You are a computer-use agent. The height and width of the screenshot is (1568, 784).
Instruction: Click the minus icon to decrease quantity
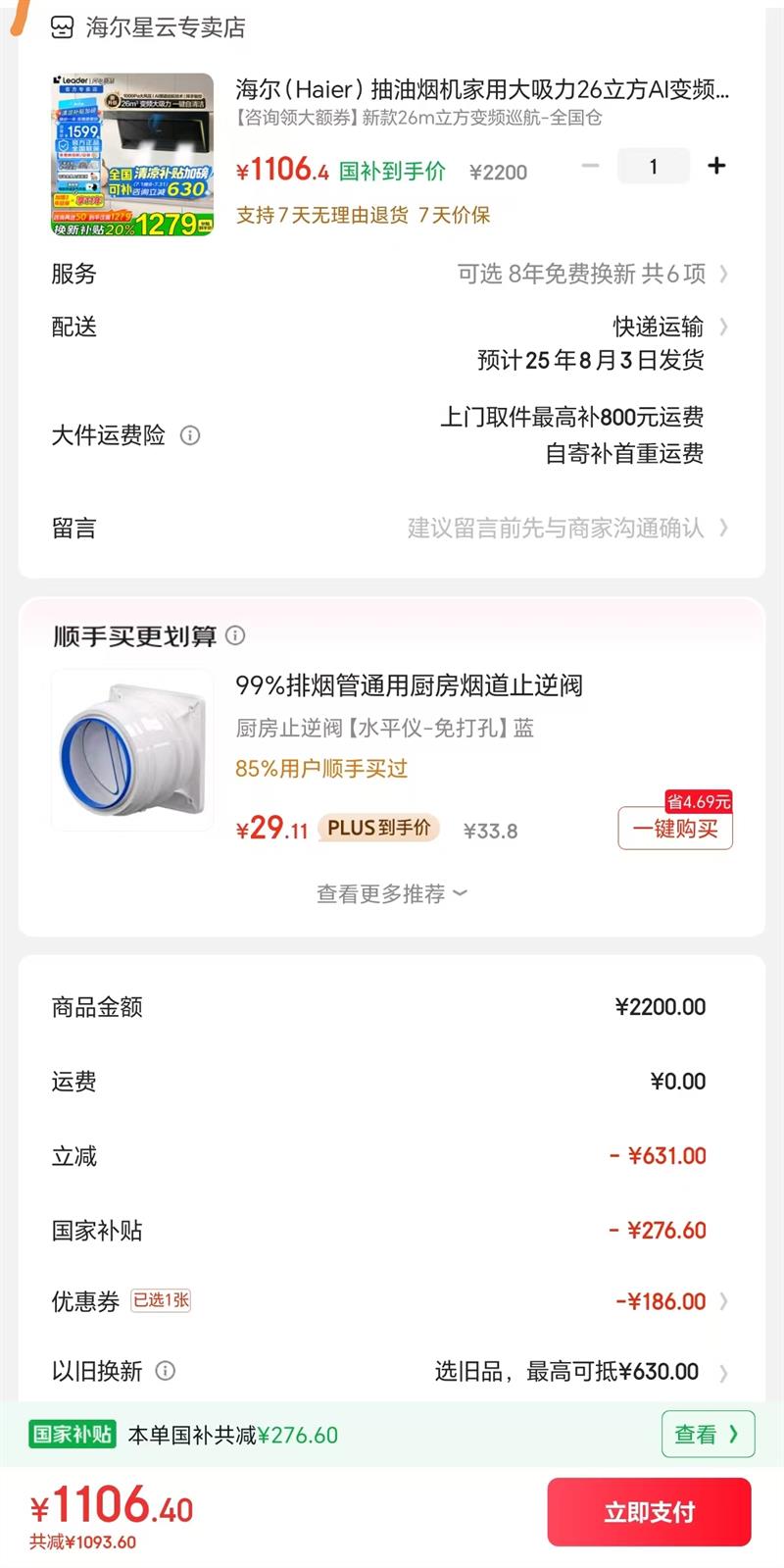[x=592, y=166]
